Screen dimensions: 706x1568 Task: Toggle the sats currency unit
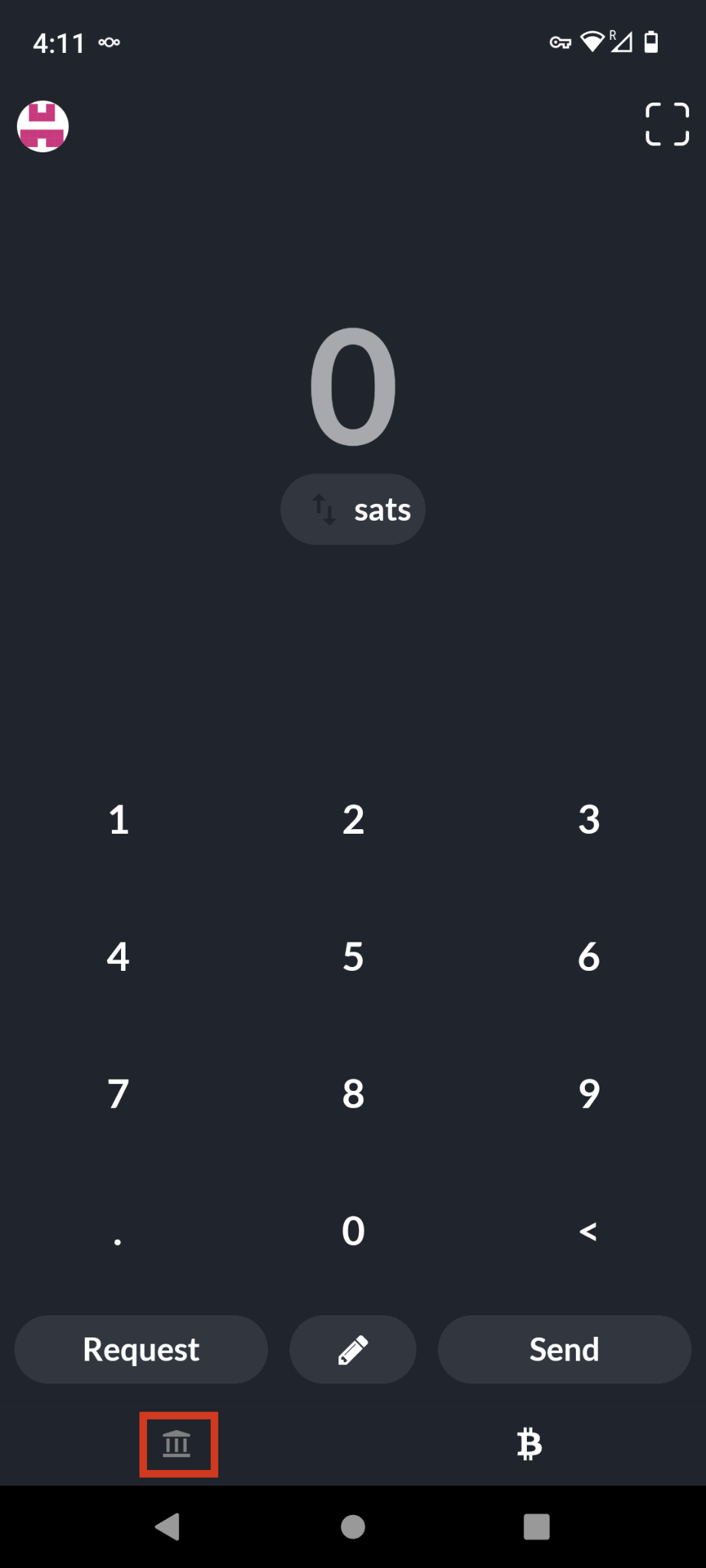tap(353, 510)
